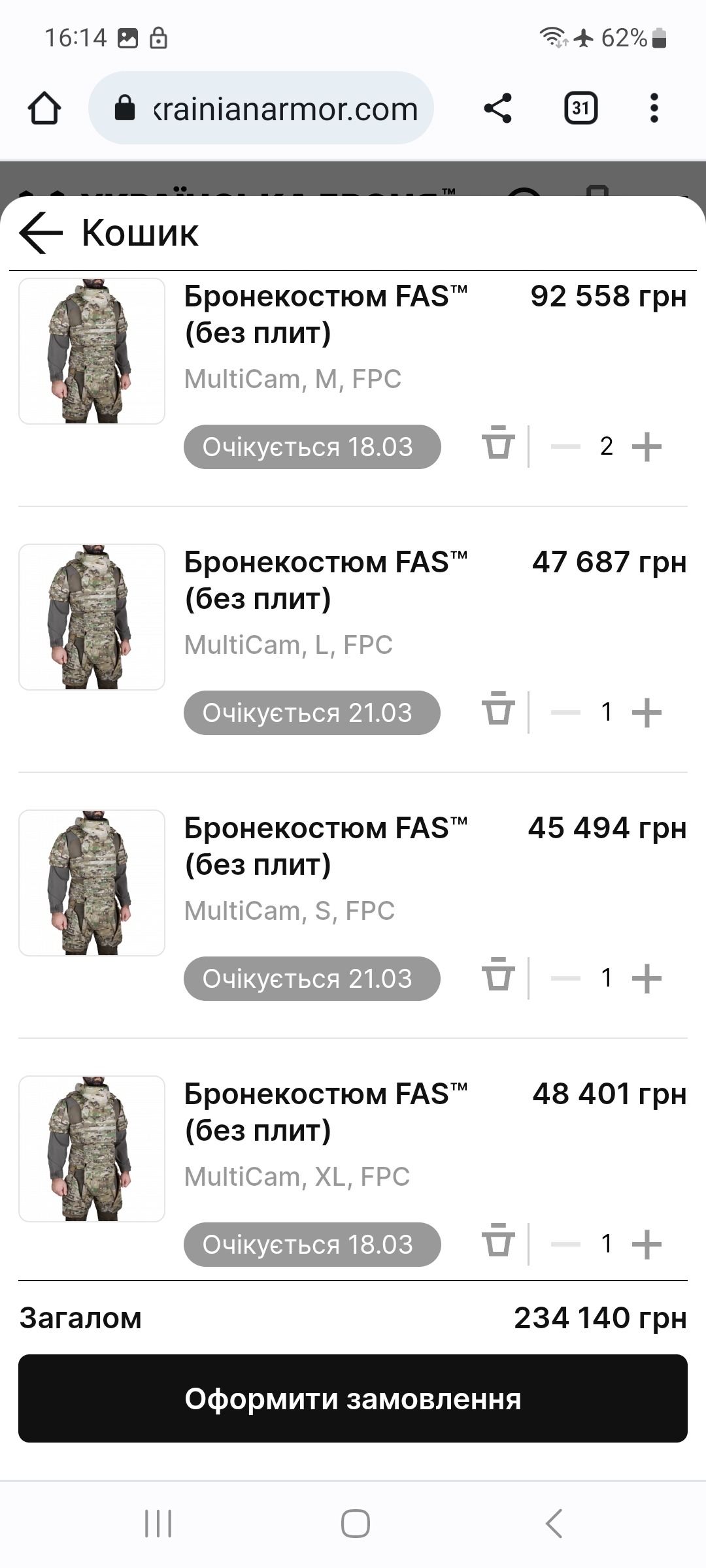Go to the phone home screen
This screenshot has height=1568, width=706.
click(355, 1524)
